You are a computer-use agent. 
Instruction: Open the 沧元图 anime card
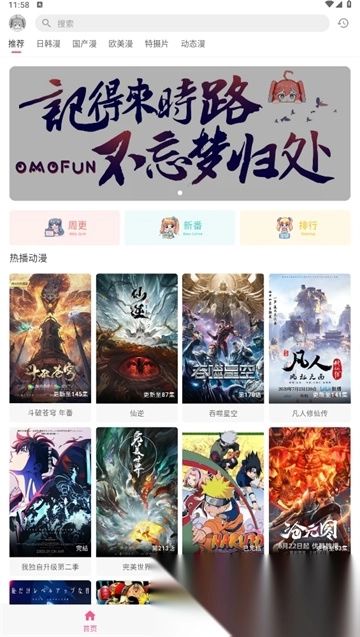pyautogui.click(x=310, y=492)
